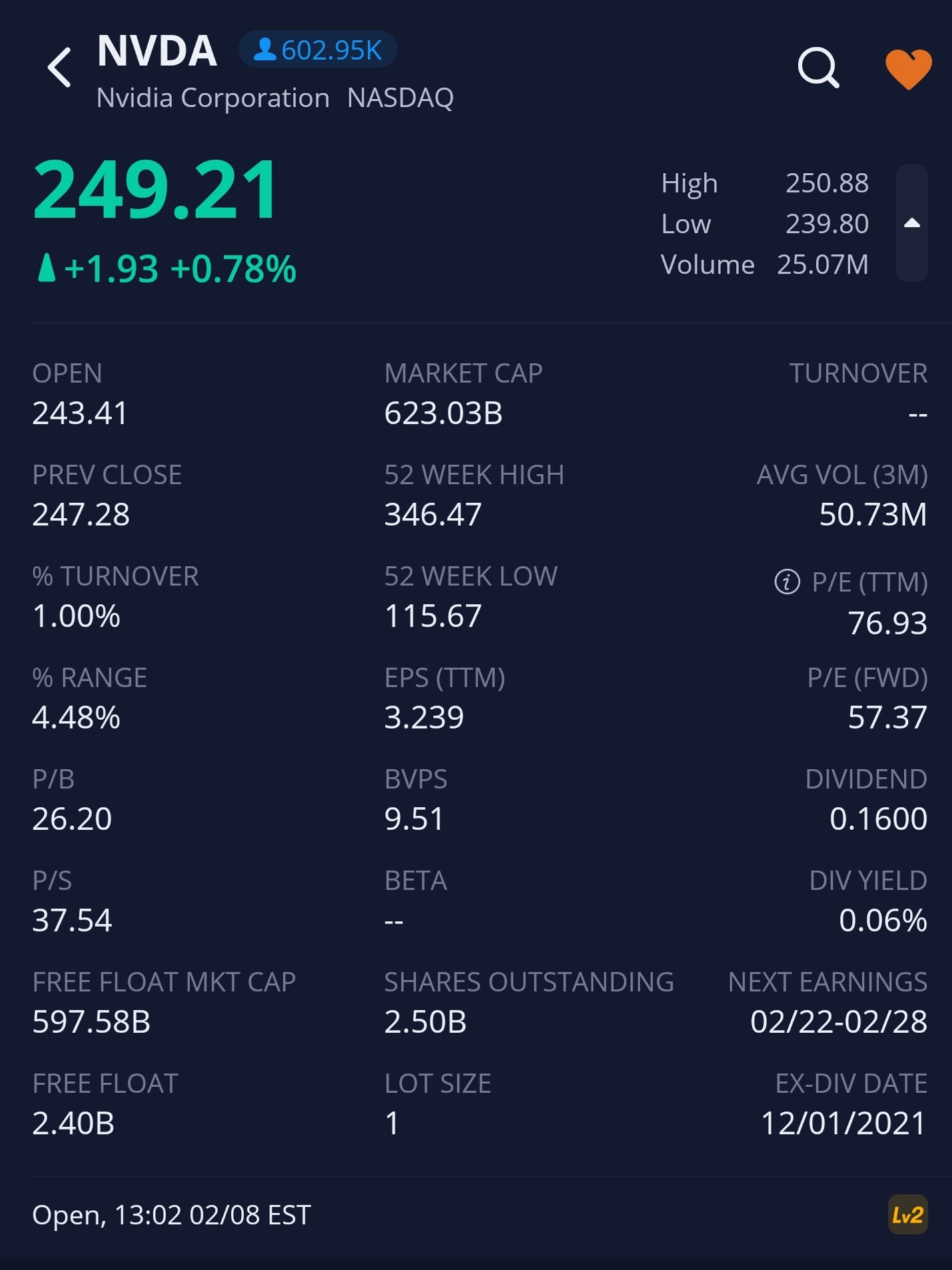Open the search magnifier icon
952x1270 pixels.
818,67
